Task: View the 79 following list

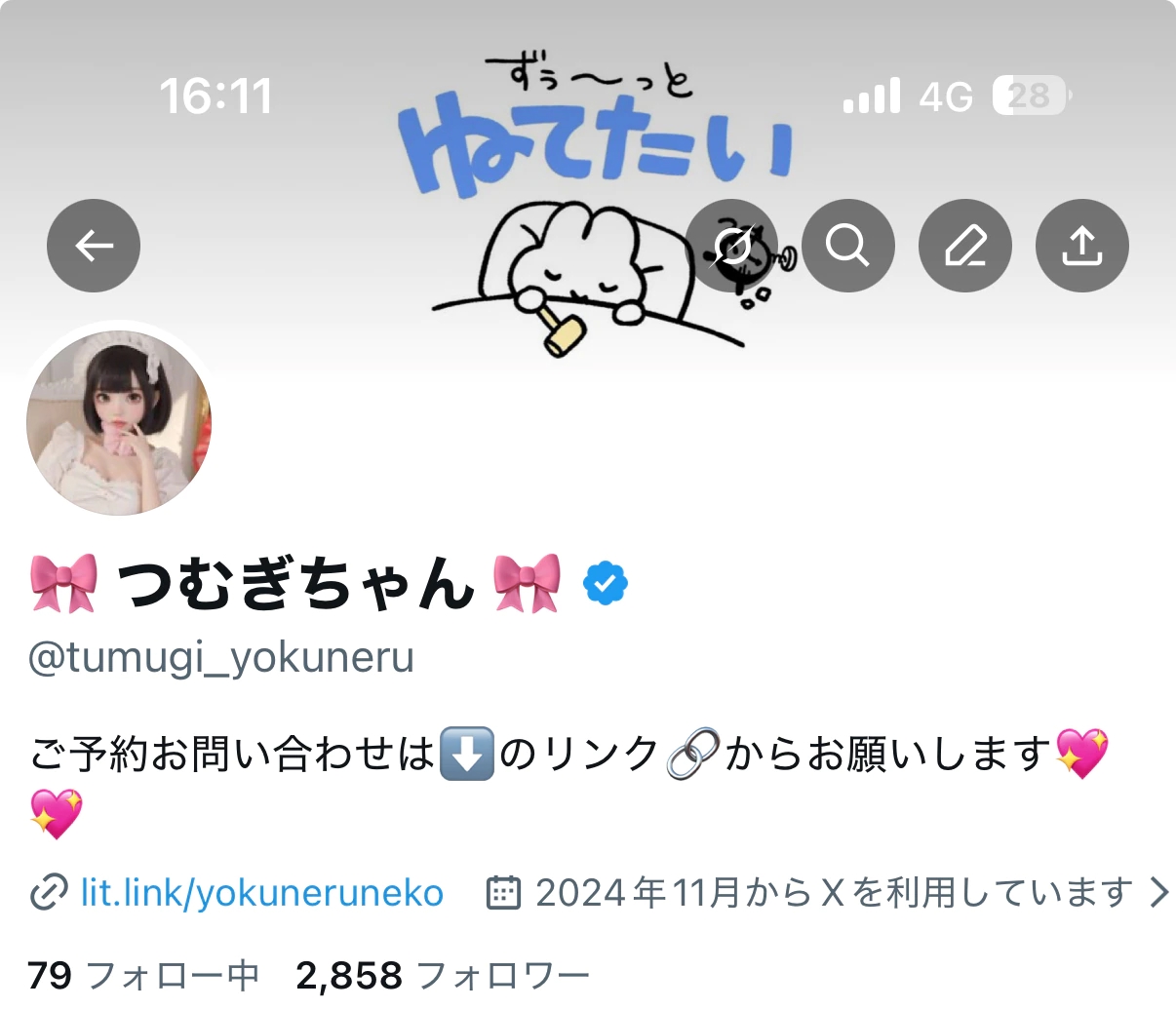Action: tap(143, 975)
